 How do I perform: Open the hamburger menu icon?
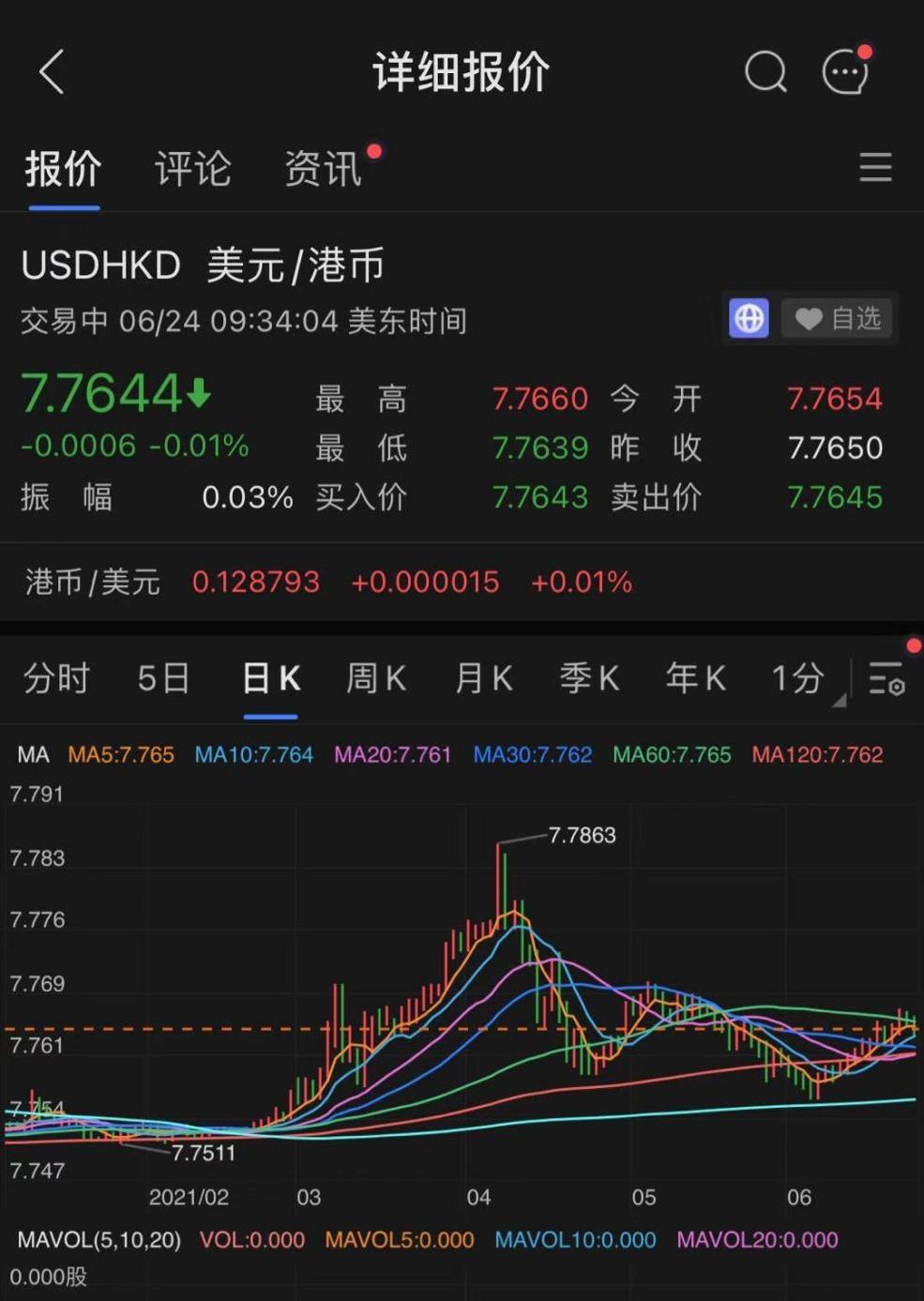click(875, 168)
